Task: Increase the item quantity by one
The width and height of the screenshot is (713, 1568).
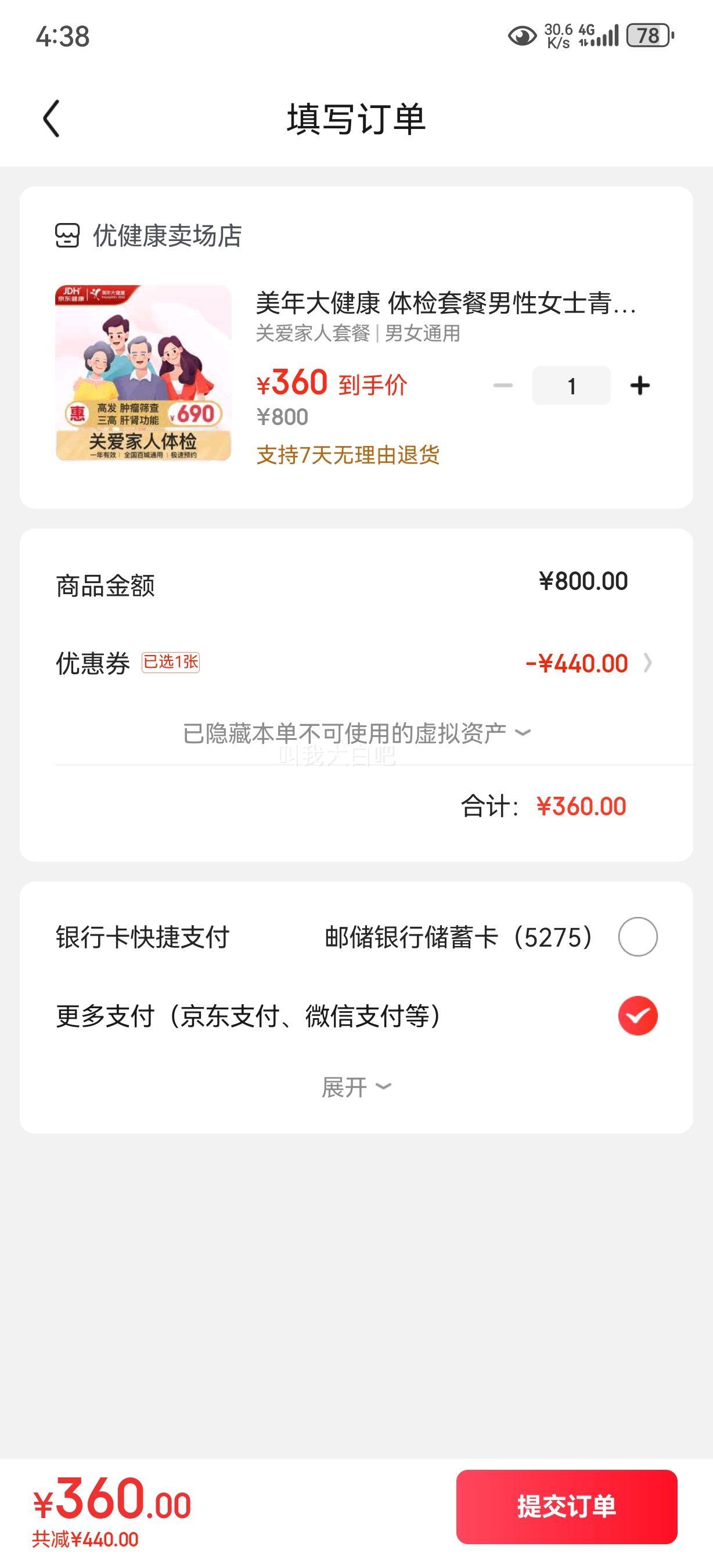Action: [x=639, y=385]
